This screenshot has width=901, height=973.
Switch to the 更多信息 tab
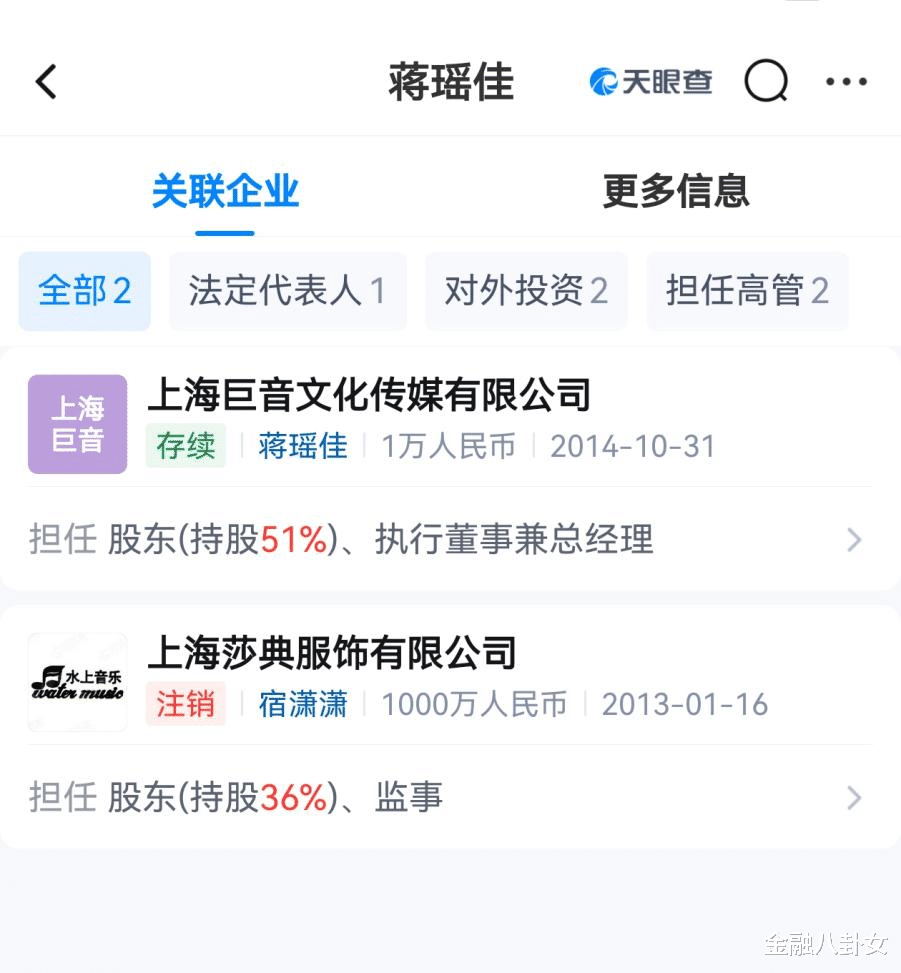coord(675,190)
